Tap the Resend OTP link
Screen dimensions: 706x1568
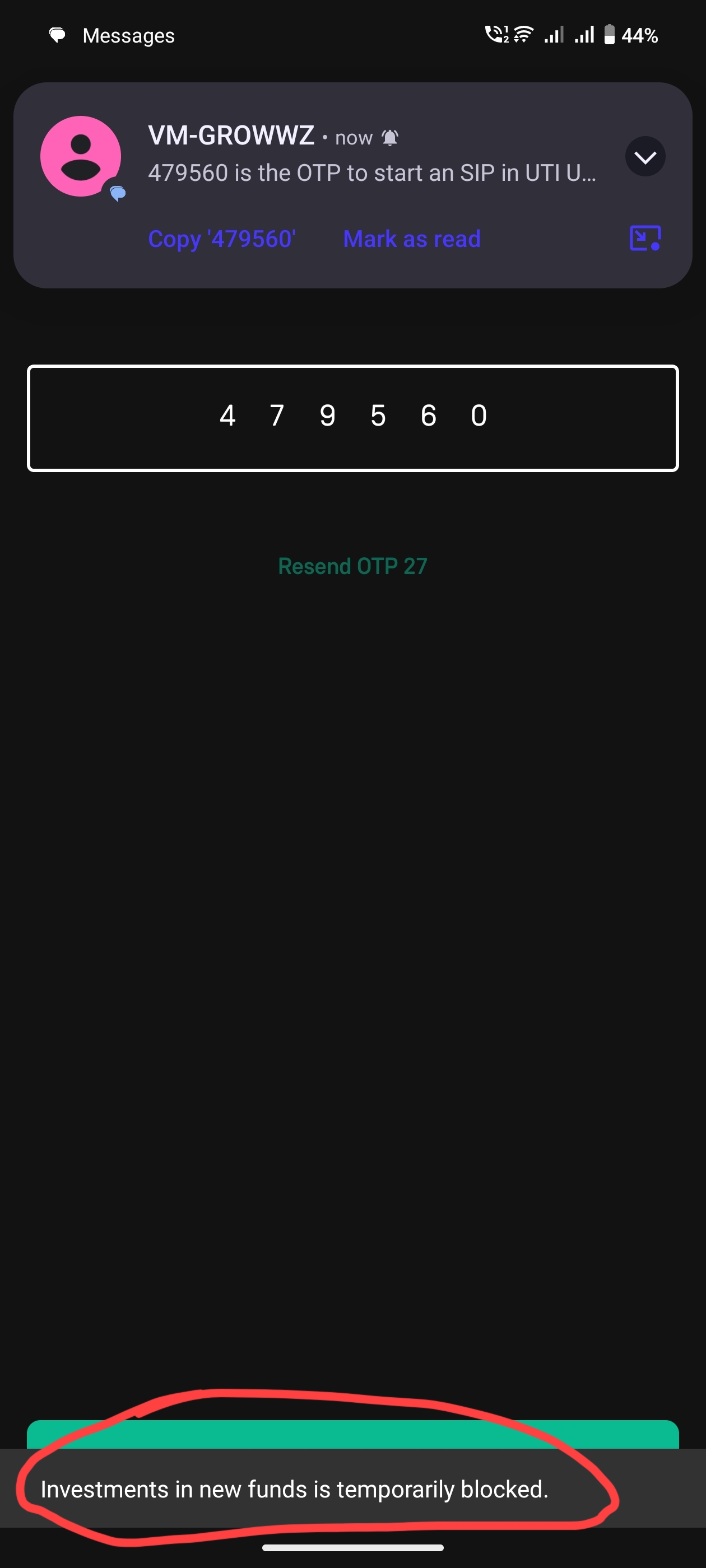click(x=352, y=566)
